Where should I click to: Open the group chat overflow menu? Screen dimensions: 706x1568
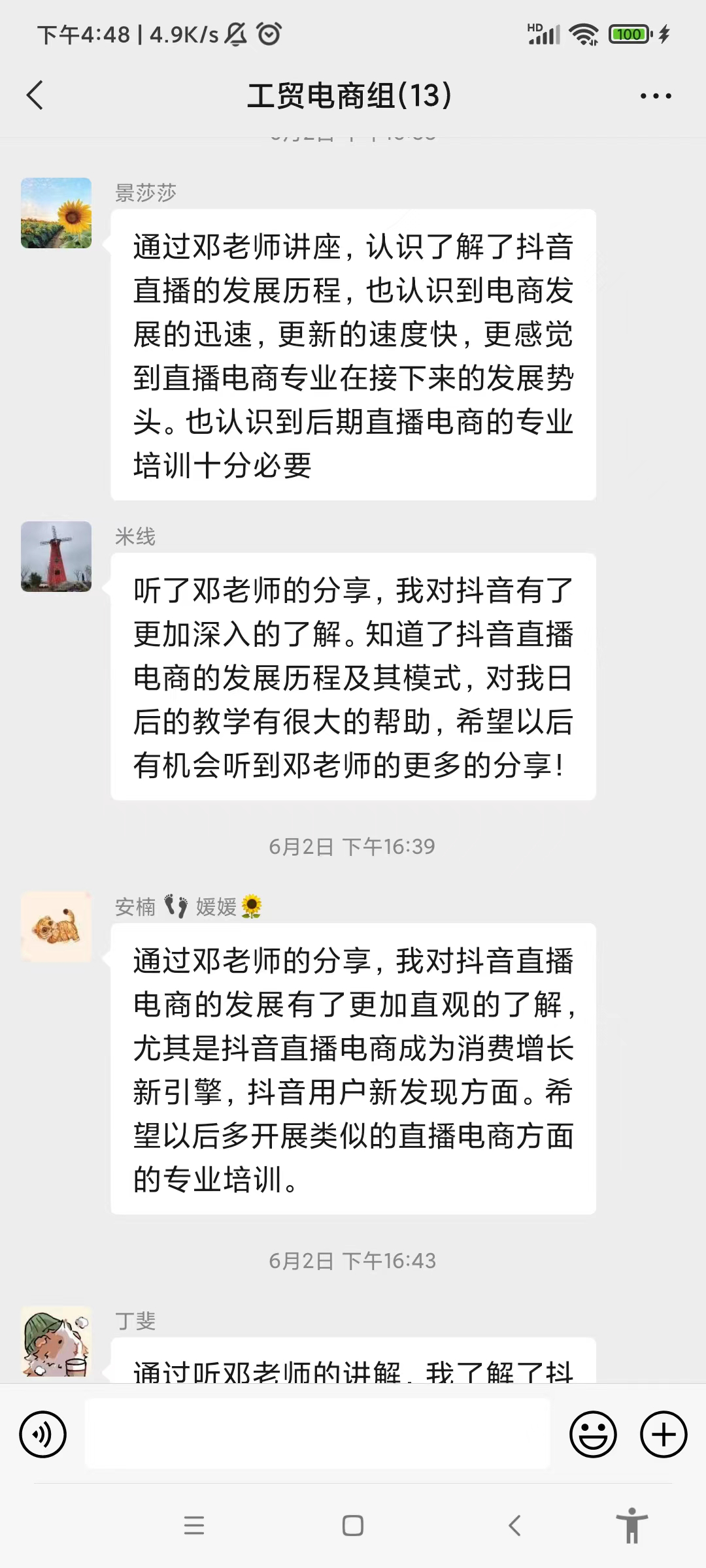pos(656,96)
